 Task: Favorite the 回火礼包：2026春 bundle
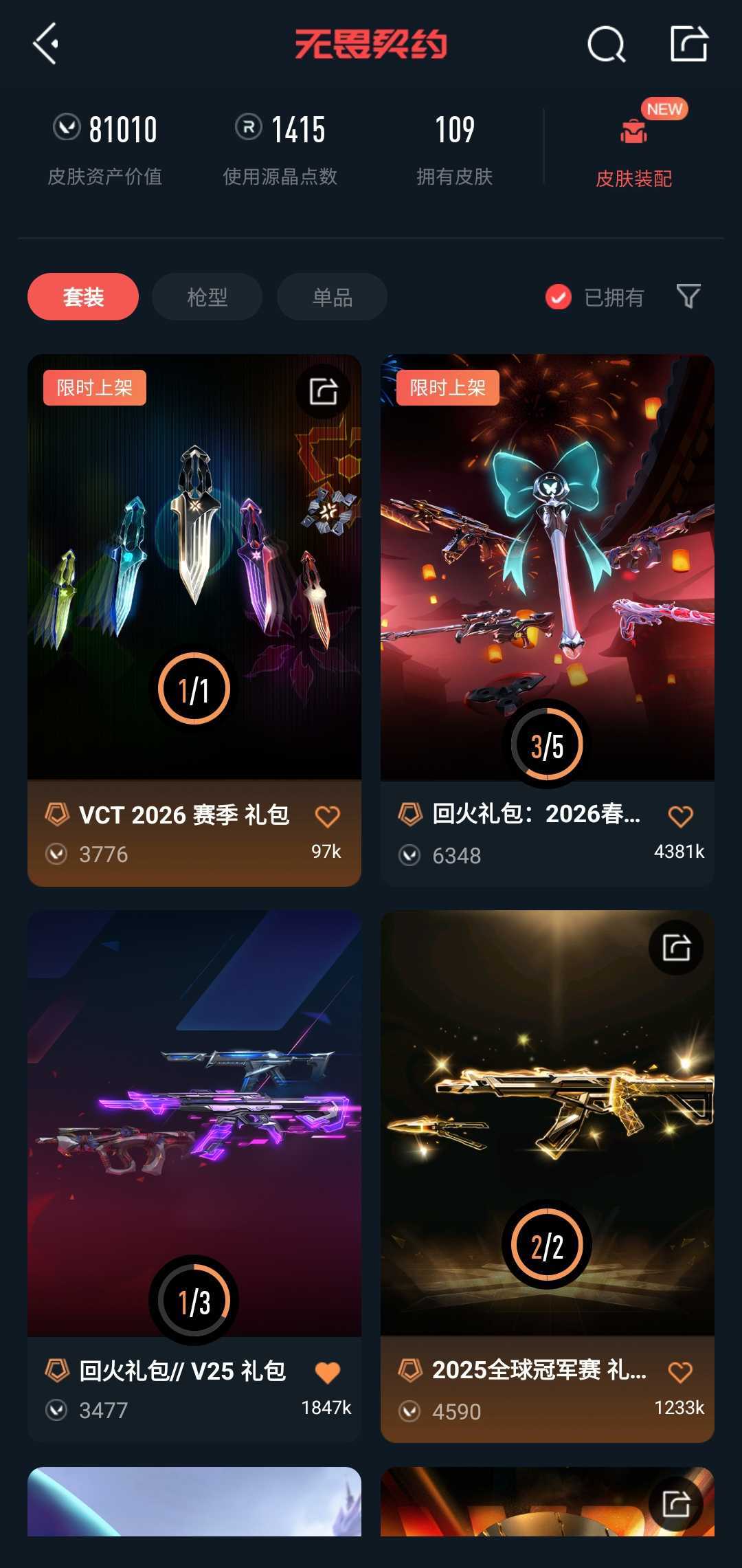[682, 817]
